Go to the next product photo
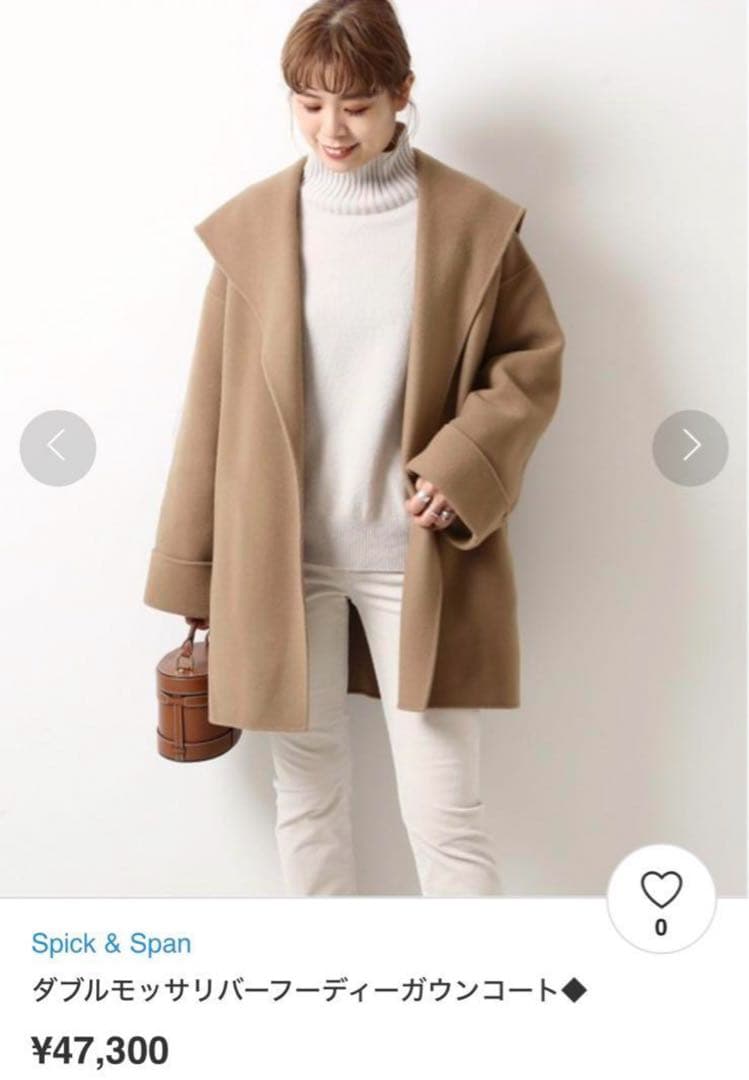The height and width of the screenshot is (1080, 749). click(x=690, y=448)
